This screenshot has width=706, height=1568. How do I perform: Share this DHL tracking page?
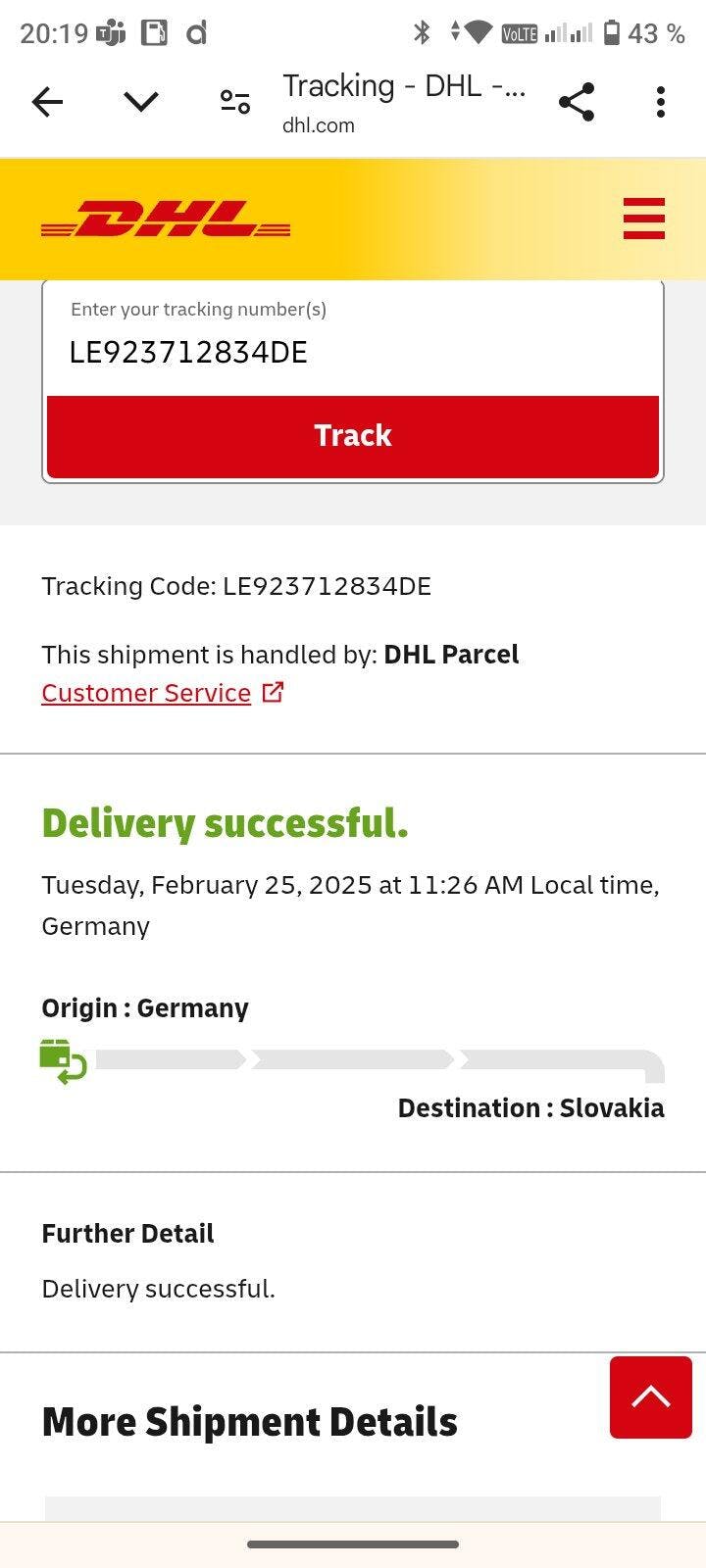tap(577, 102)
